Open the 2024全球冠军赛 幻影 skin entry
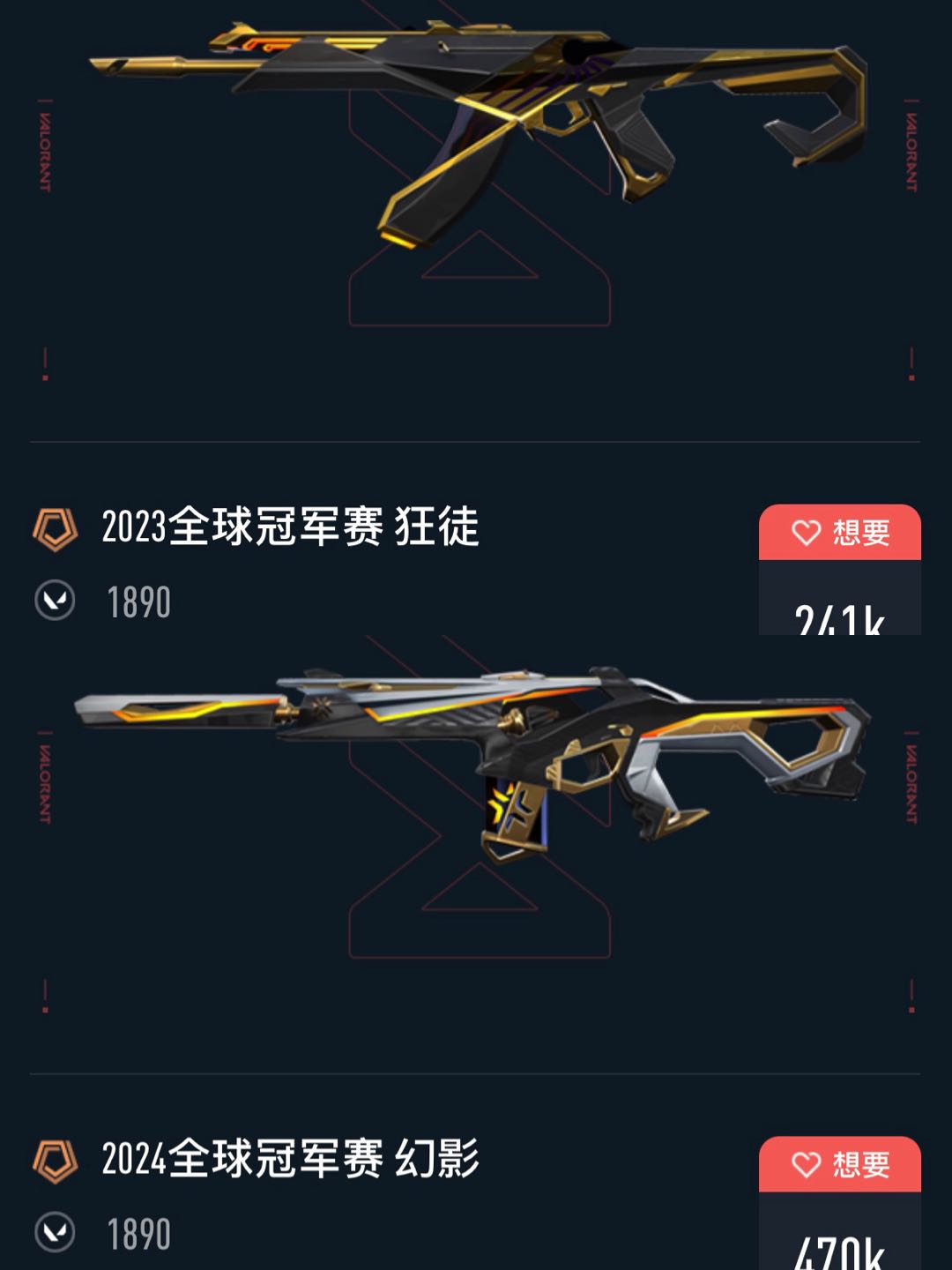This screenshot has height=1270, width=952. [291, 1159]
